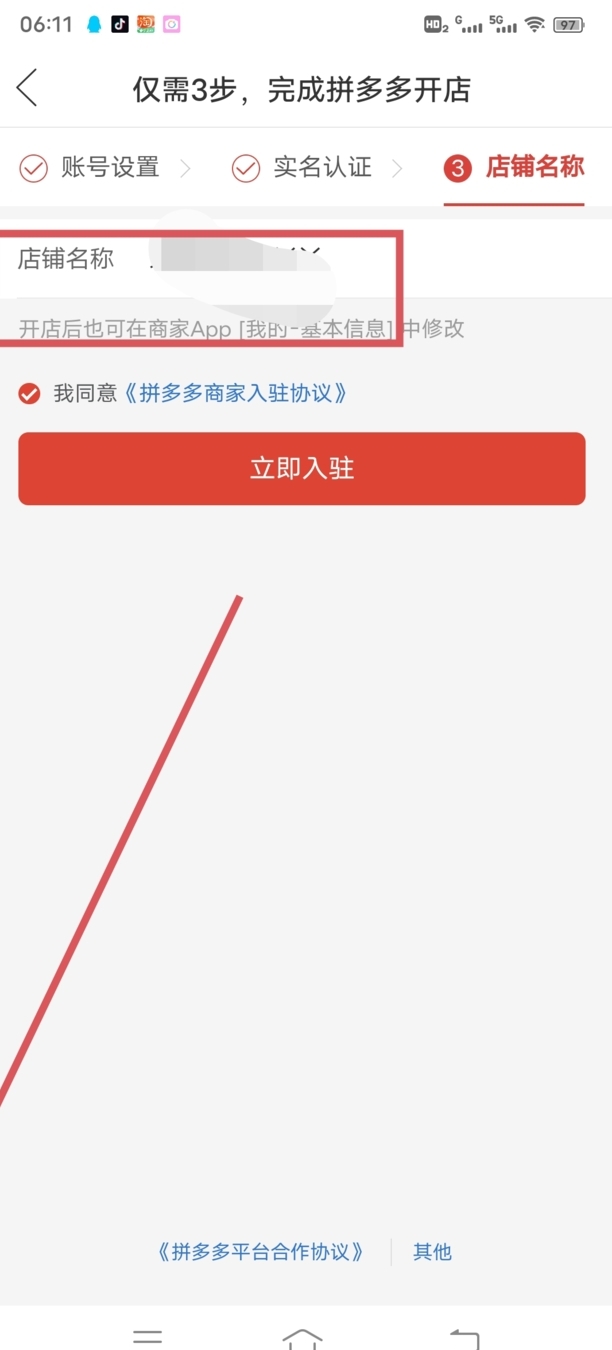Go back using the top-left arrow

tap(27, 88)
